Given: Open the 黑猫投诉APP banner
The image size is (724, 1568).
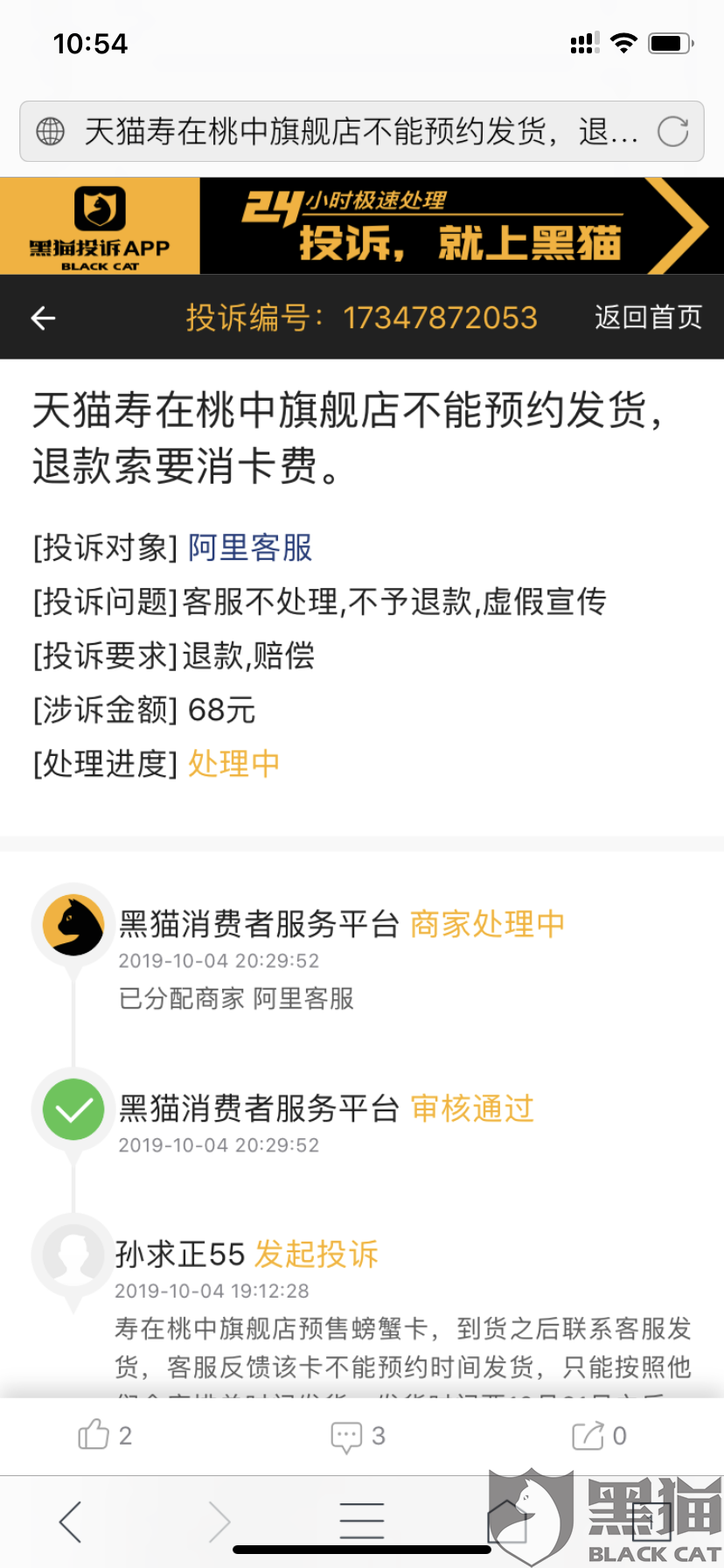Looking at the screenshot, I should coord(362,226).
